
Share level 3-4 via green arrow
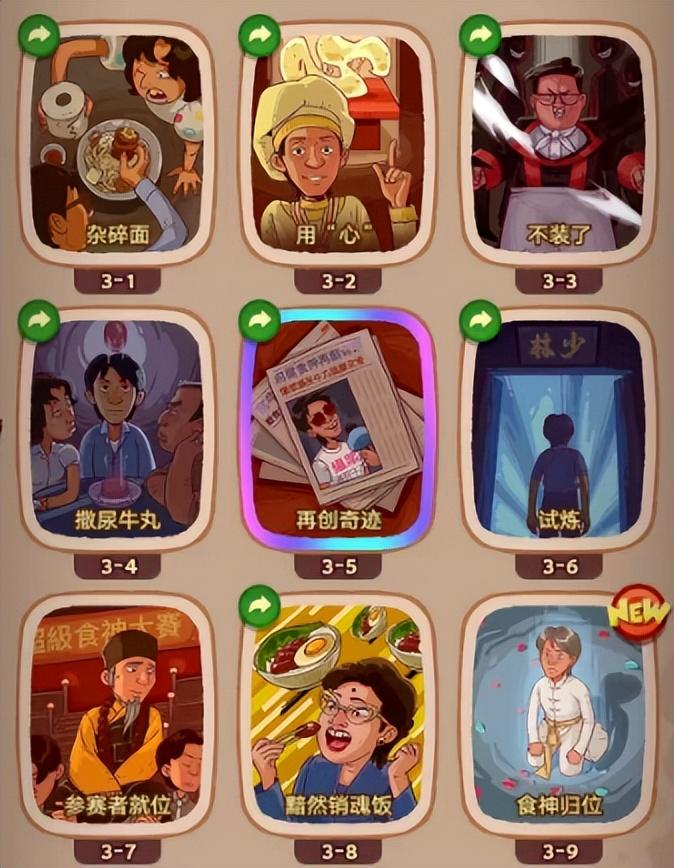(x=40, y=320)
